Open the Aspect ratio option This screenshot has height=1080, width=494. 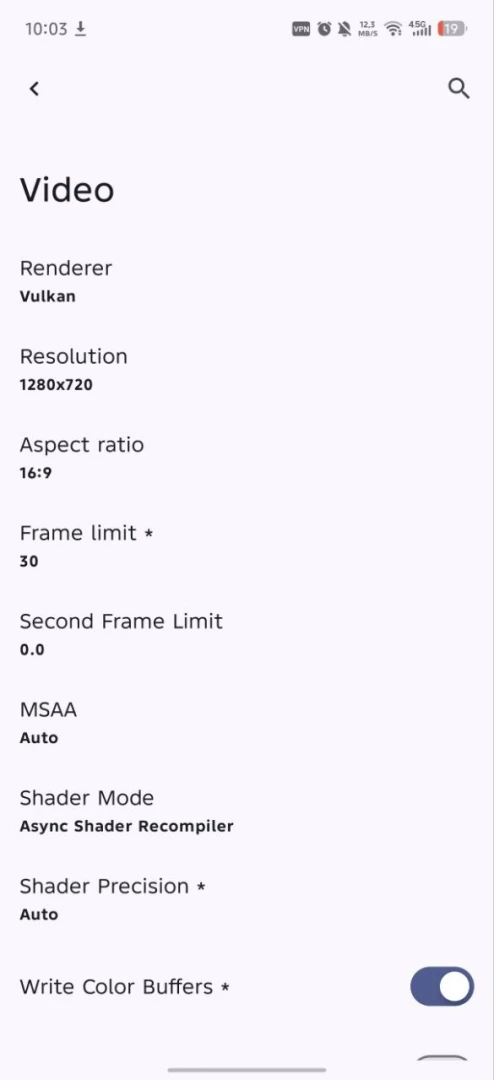point(247,458)
